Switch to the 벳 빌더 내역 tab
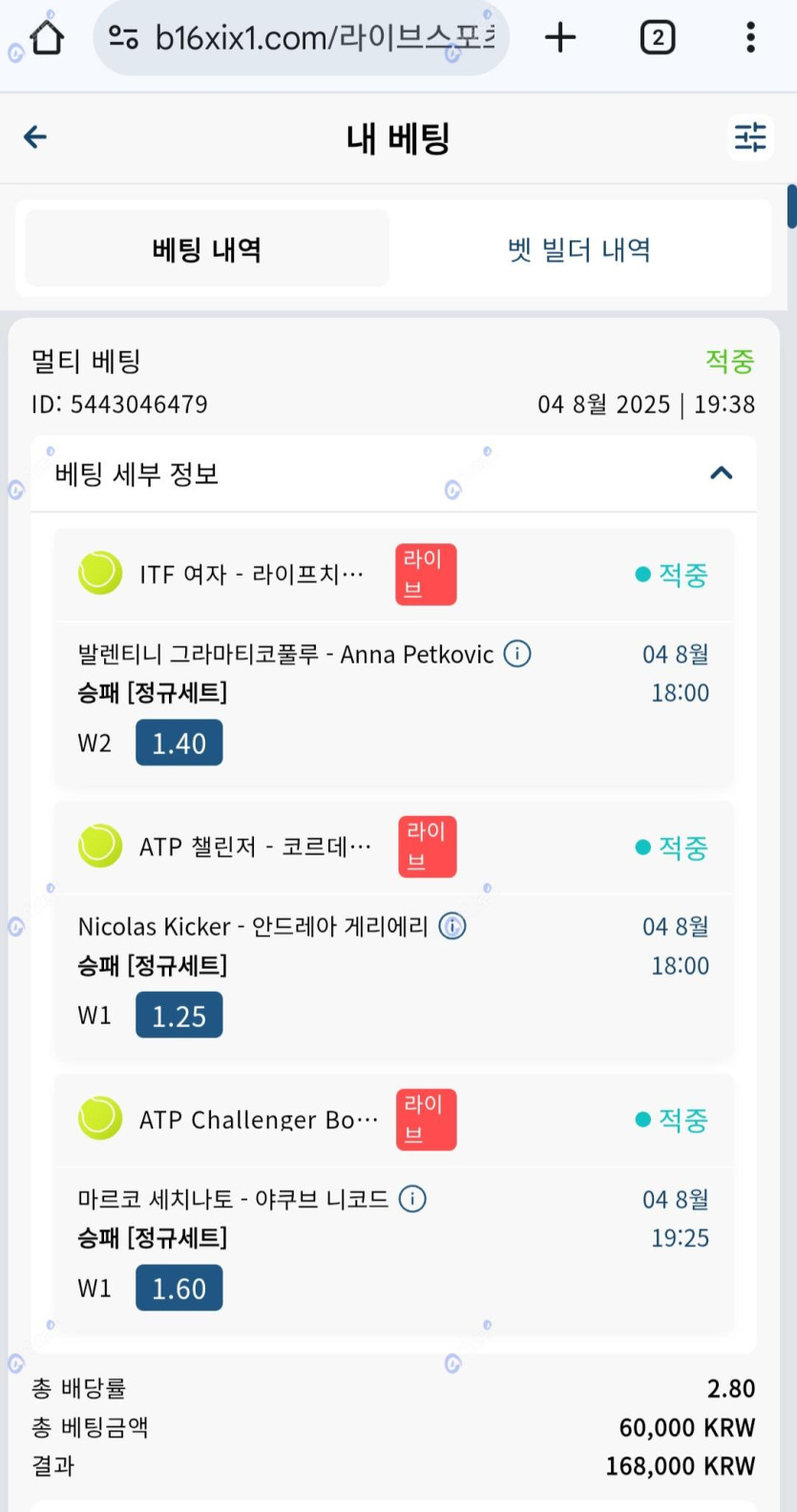 [x=579, y=249]
